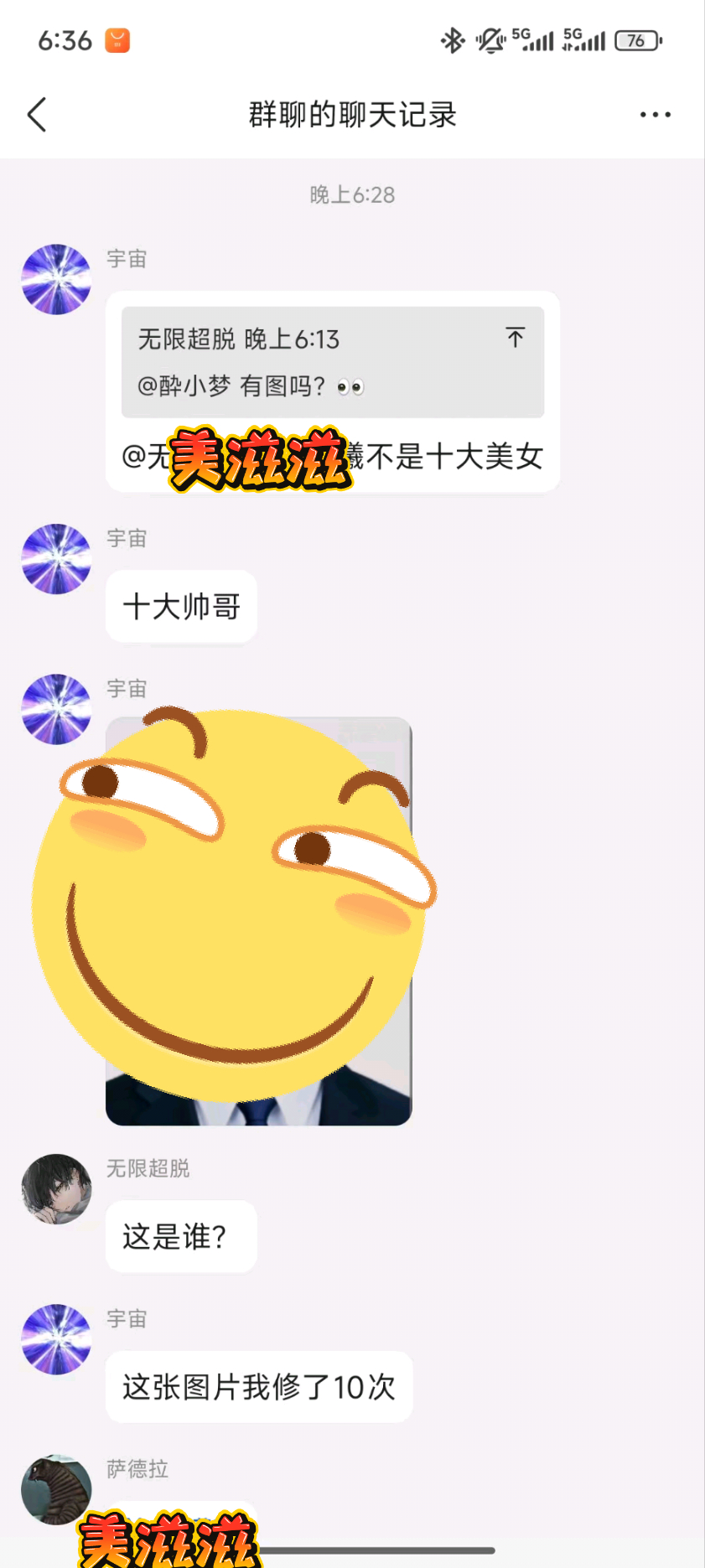The height and width of the screenshot is (1568, 705).
Task: Open the image sent by 宇宙
Action: click(258, 921)
